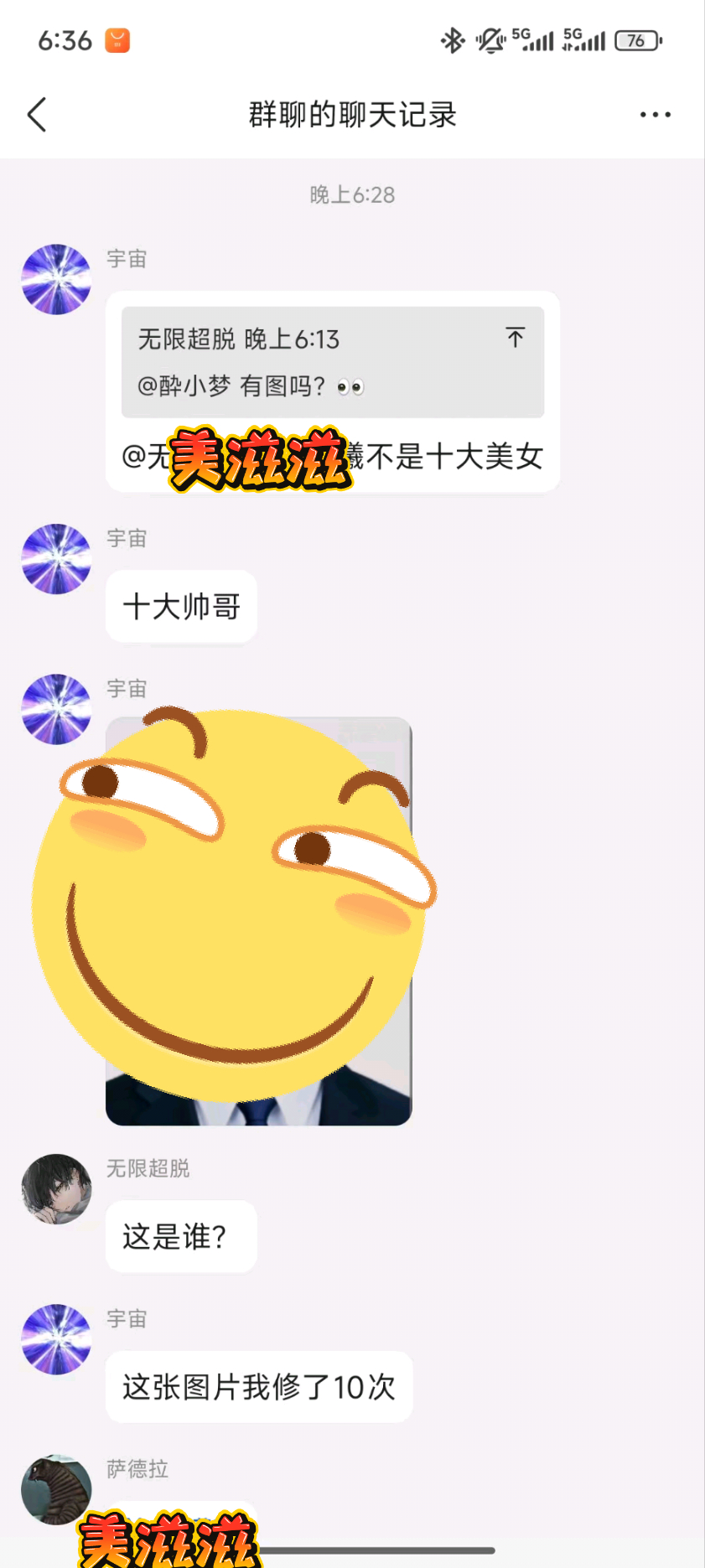The height and width of the screenshot is (1568, 705).
Task: Open the image sent by 宇宙
Action: click(258, 921)
